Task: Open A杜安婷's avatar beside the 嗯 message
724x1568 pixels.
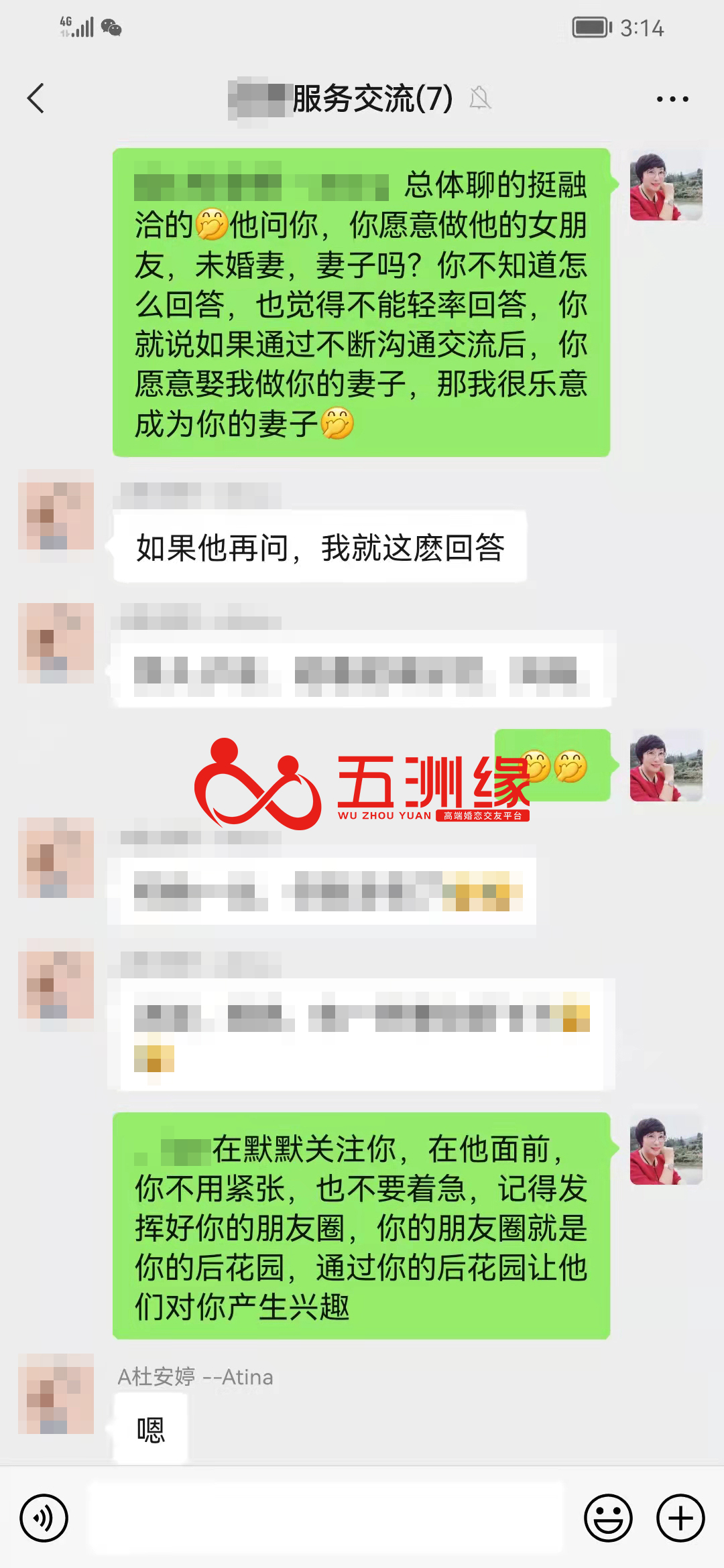Action: 56,1394
